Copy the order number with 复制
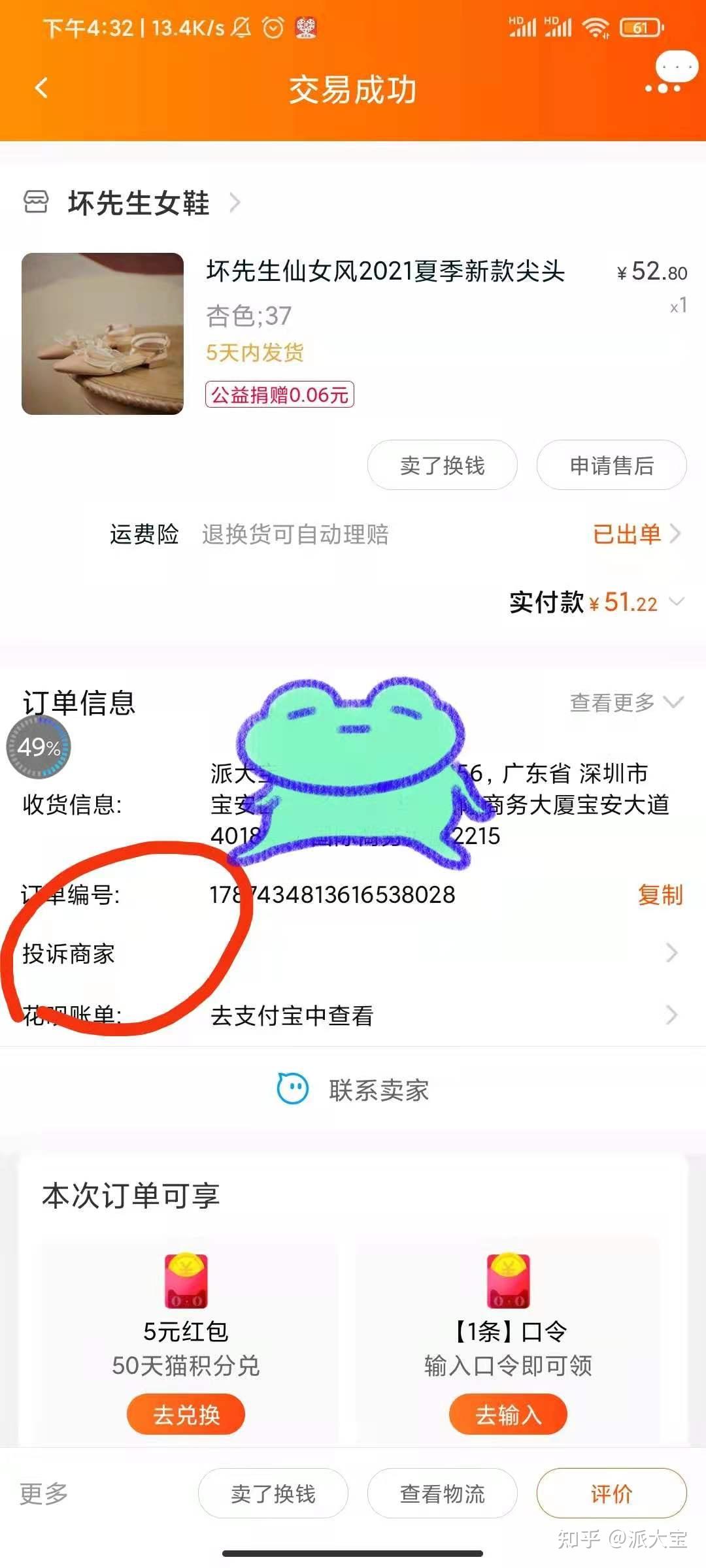Image resolution: width=706 pixels, height=1568 pixels. pos(660,894)
